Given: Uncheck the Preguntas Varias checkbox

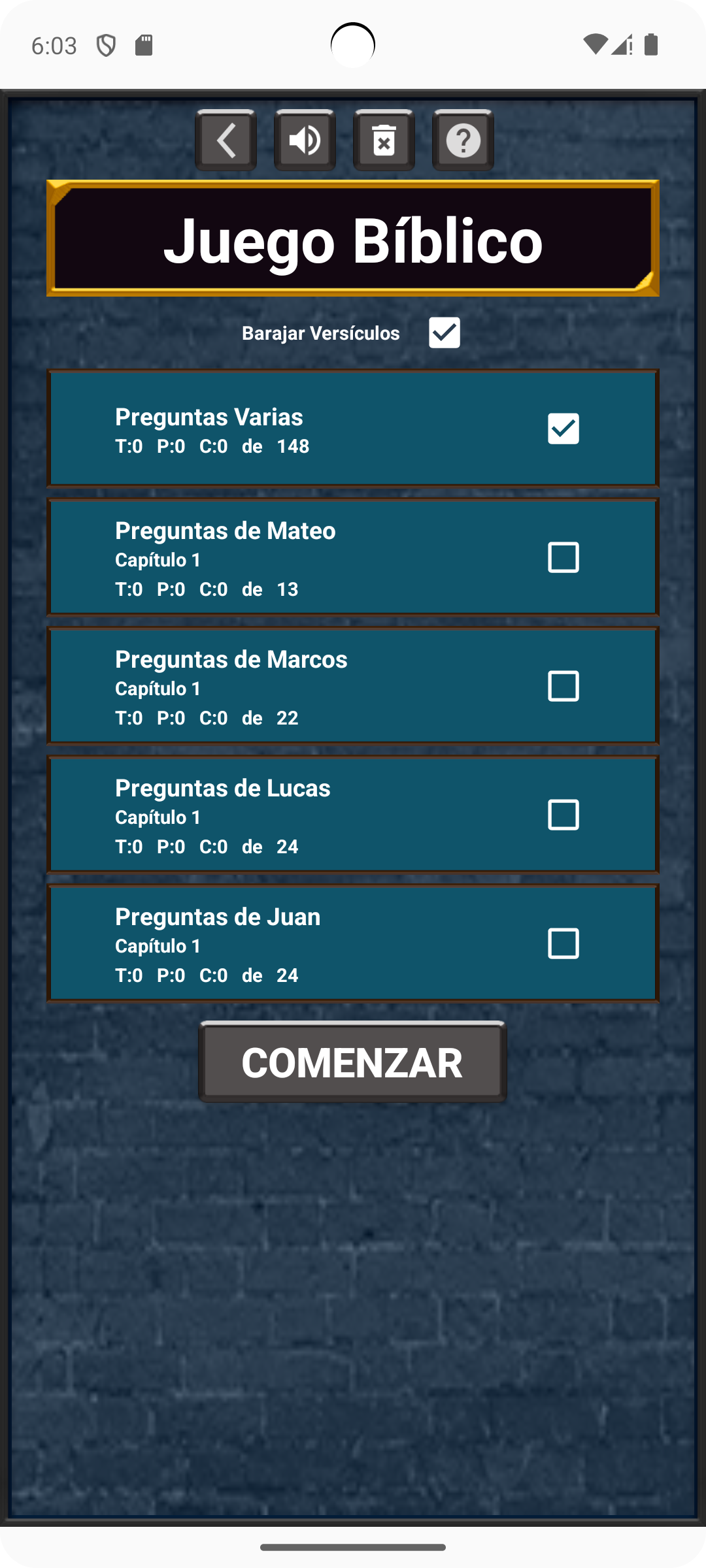Looking at the screenshot, I should pos(563,429).
